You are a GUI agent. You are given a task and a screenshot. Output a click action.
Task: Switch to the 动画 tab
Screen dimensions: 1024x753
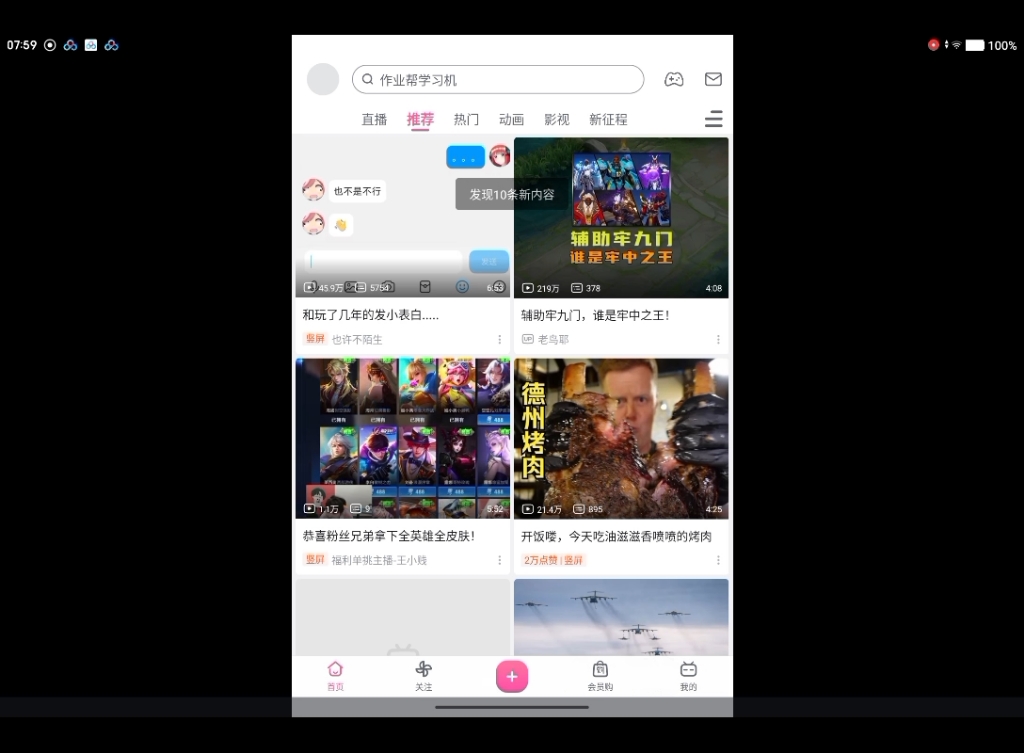[x=511, y=119]
